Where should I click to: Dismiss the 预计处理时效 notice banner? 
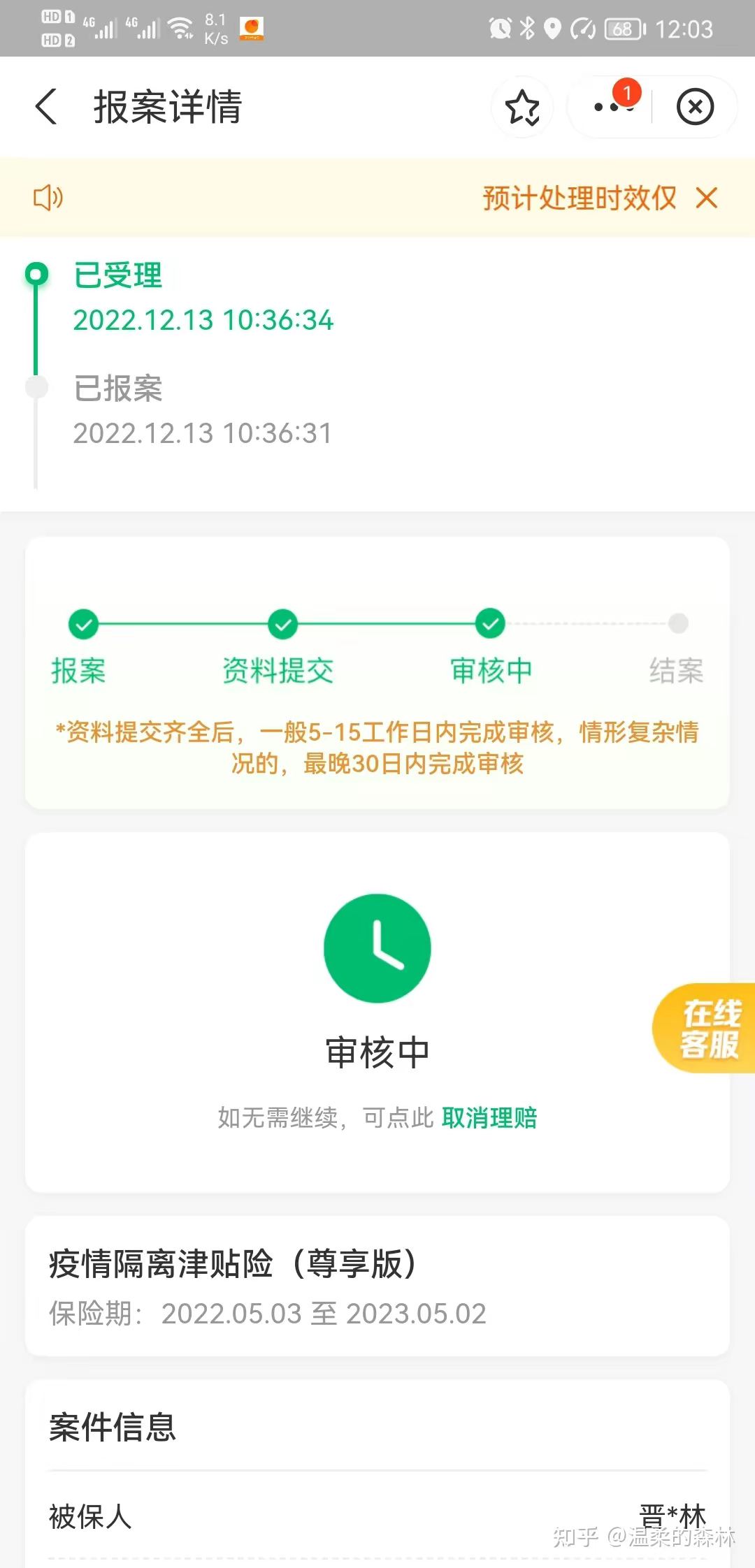707,198
